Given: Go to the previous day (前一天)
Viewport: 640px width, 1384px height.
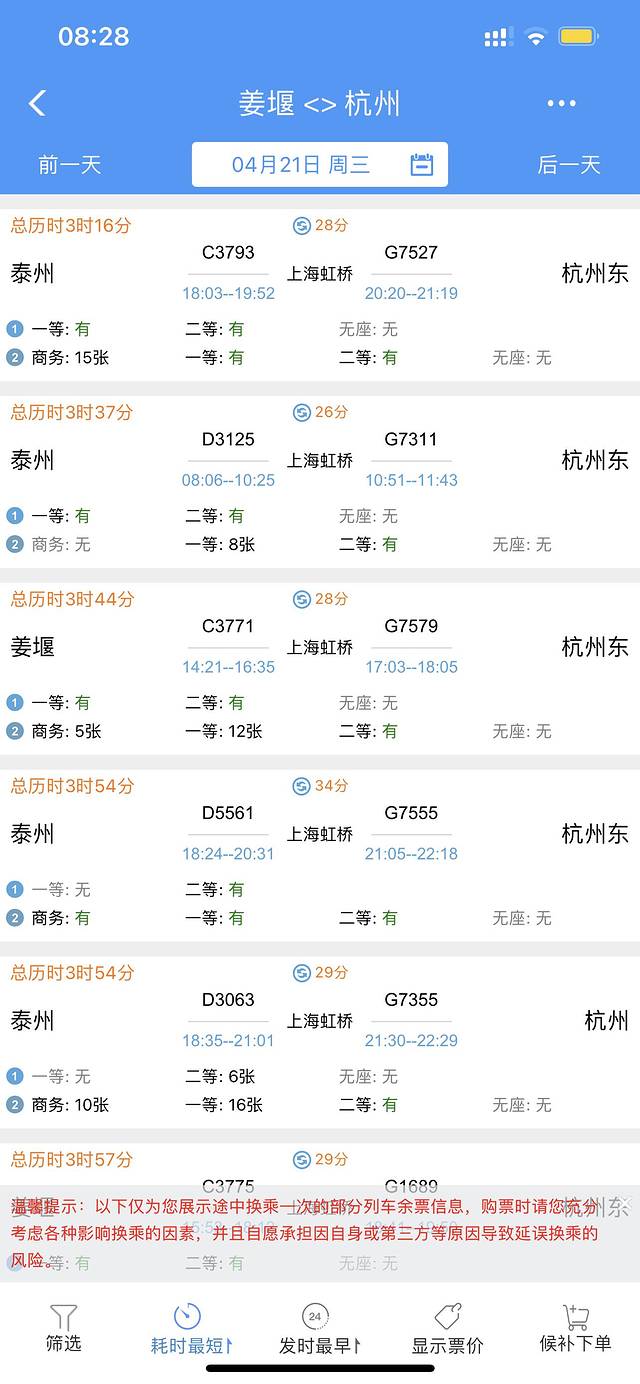Looking at the screenshot, I should tap(70, 165).
